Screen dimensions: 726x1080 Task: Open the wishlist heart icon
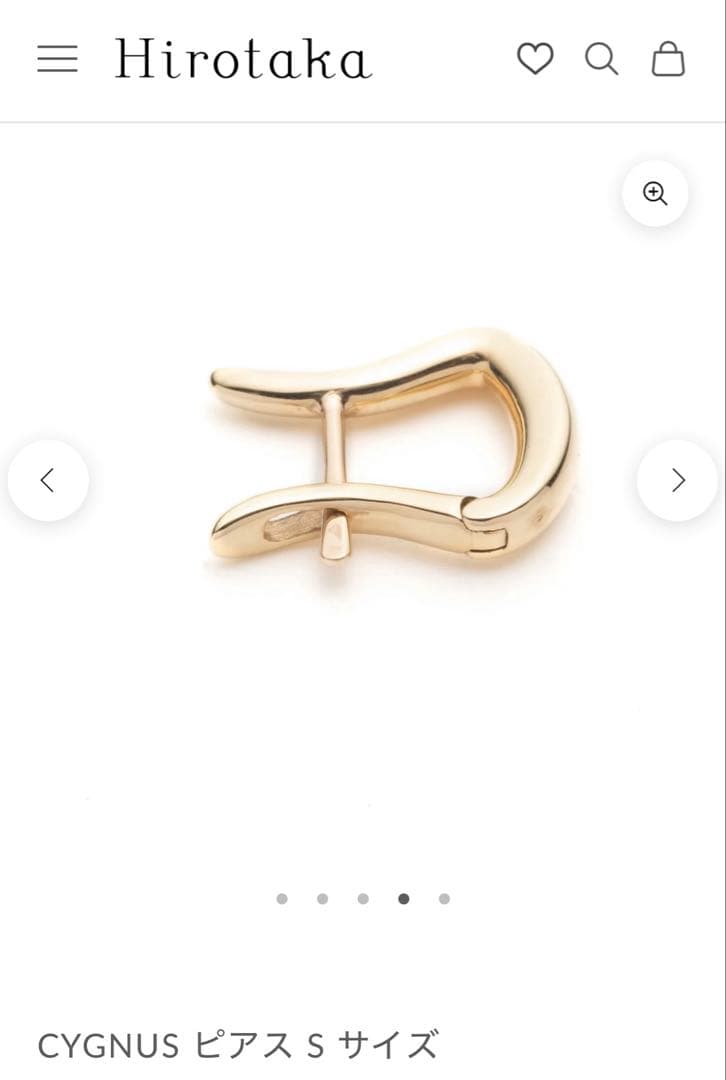click(x=535, y=59)
